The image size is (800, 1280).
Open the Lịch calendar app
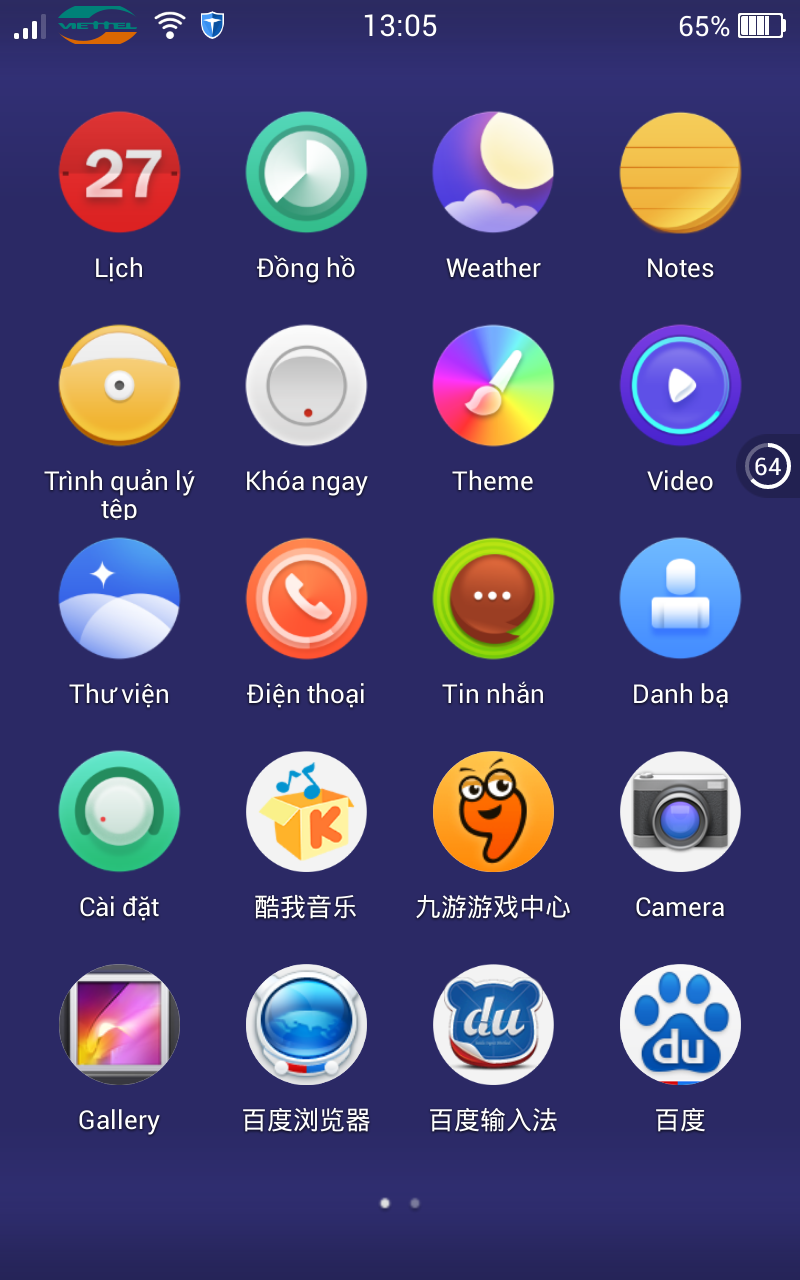pyautogui.click(x=119, y=172)
